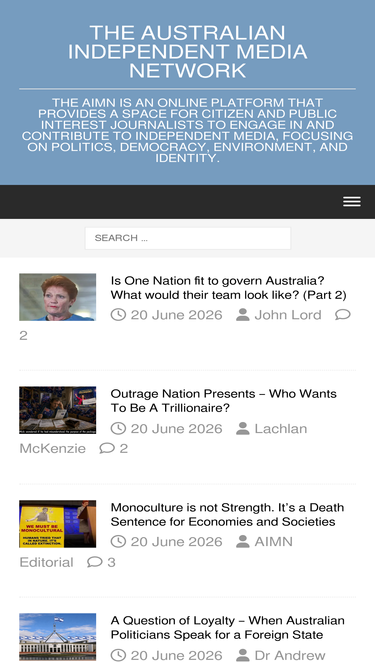
Task: Tap the Monoculture article thumbnail
Action: pyautogui.click(x=57, y=524)
